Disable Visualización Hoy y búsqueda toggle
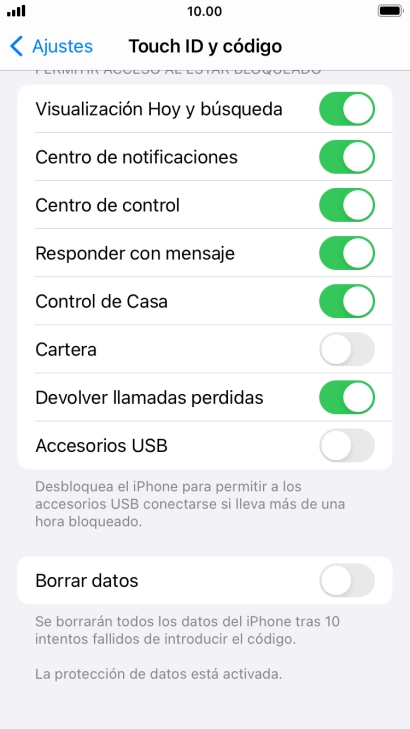410x729 pixels. click(347, 109)
